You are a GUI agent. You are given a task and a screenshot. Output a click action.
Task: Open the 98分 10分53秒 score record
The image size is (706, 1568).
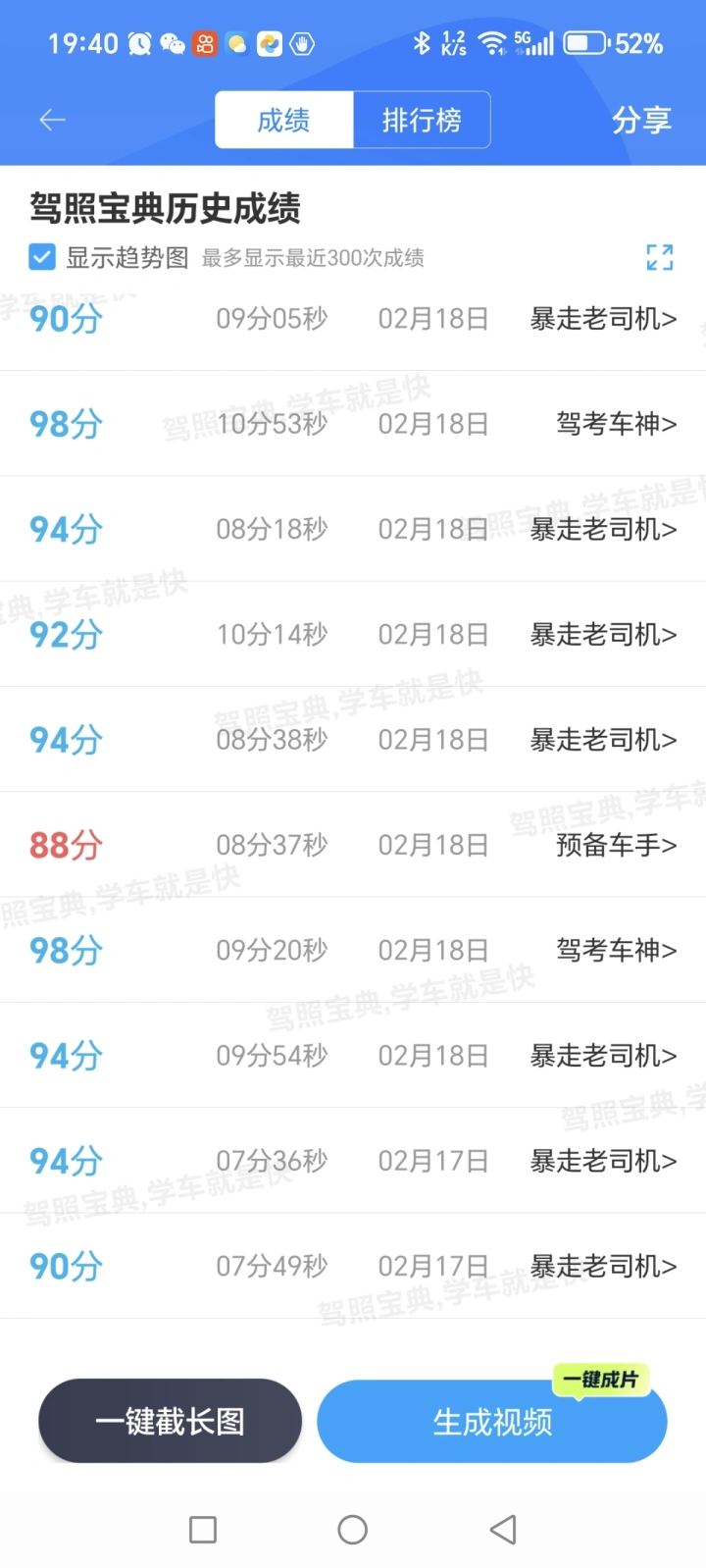tap(353, 424)
